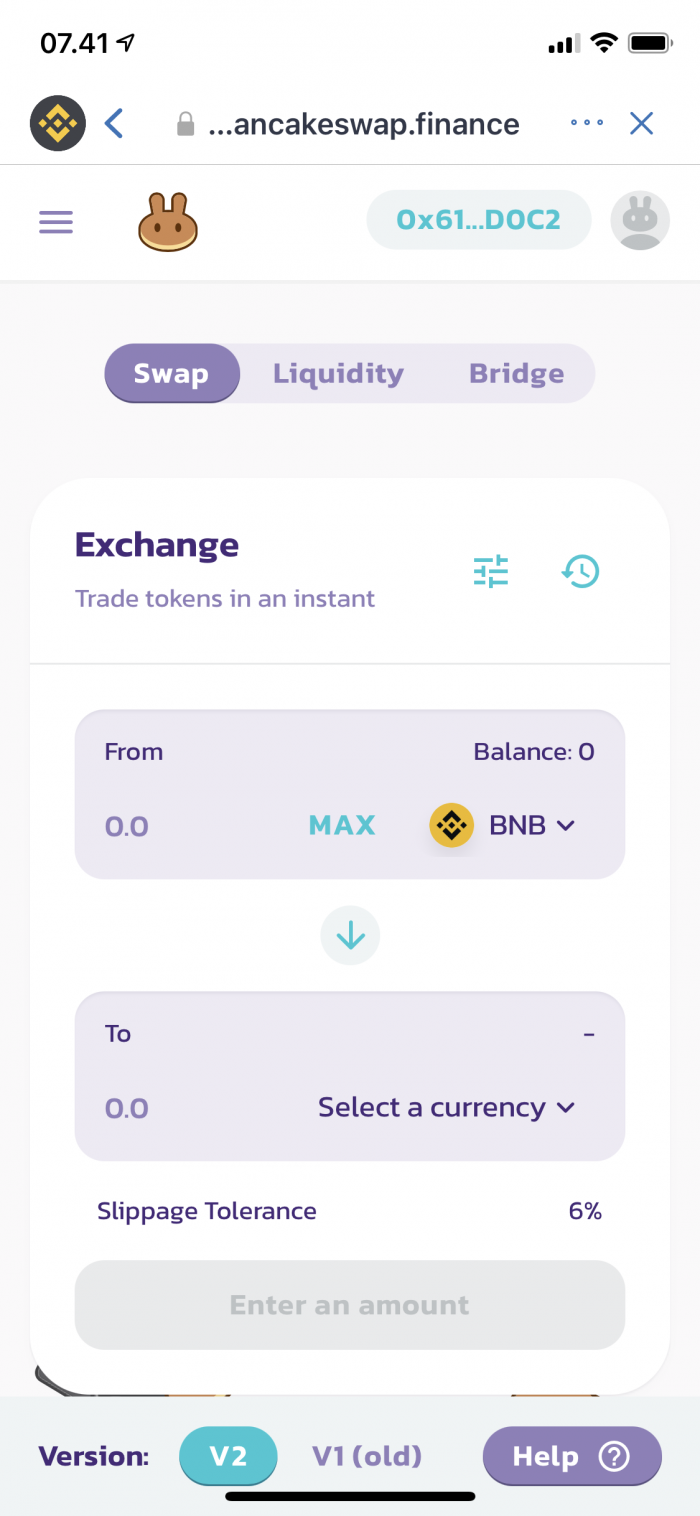Open the hamburger menu
The height and width of the screenshot is (1516, 700).
56,222
